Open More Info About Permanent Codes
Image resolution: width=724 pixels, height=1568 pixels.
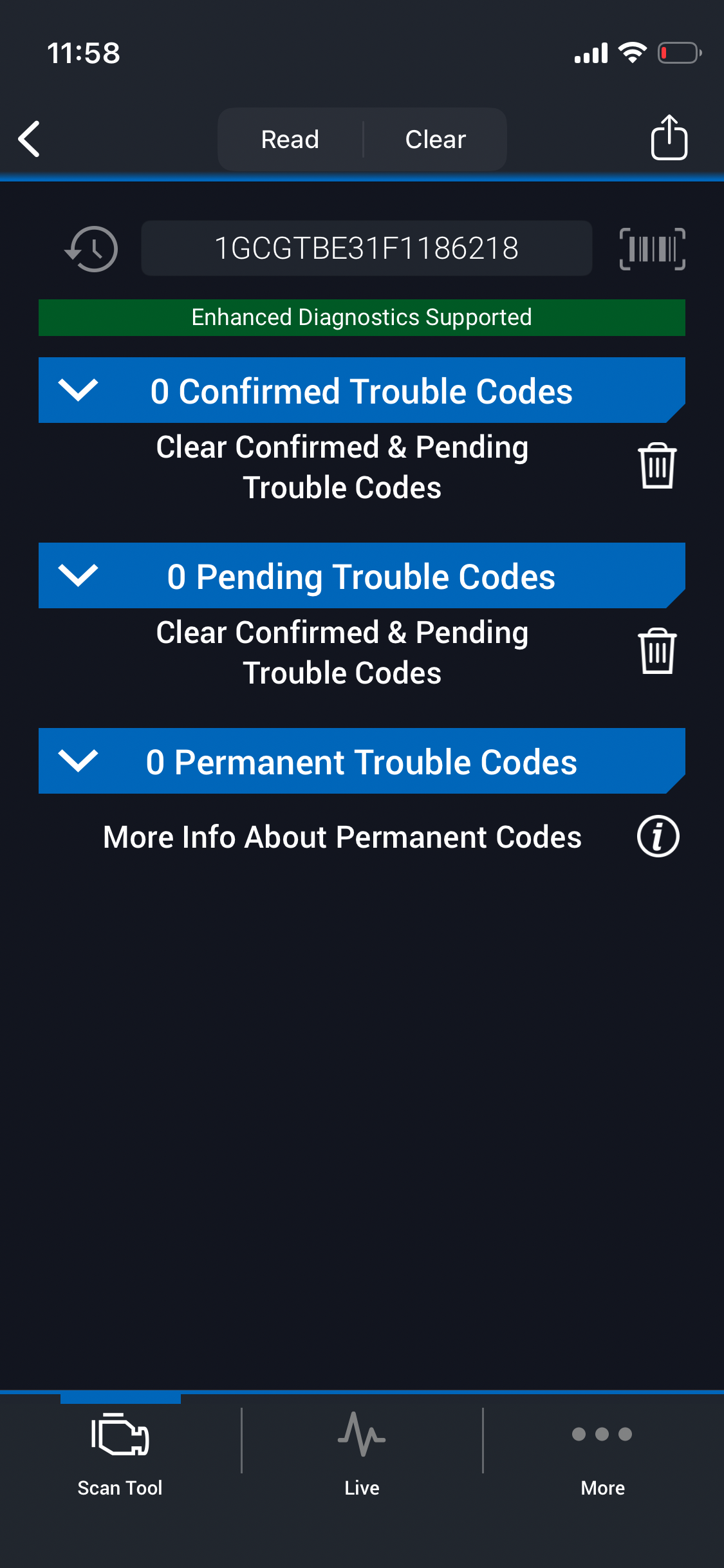point(658,837)
